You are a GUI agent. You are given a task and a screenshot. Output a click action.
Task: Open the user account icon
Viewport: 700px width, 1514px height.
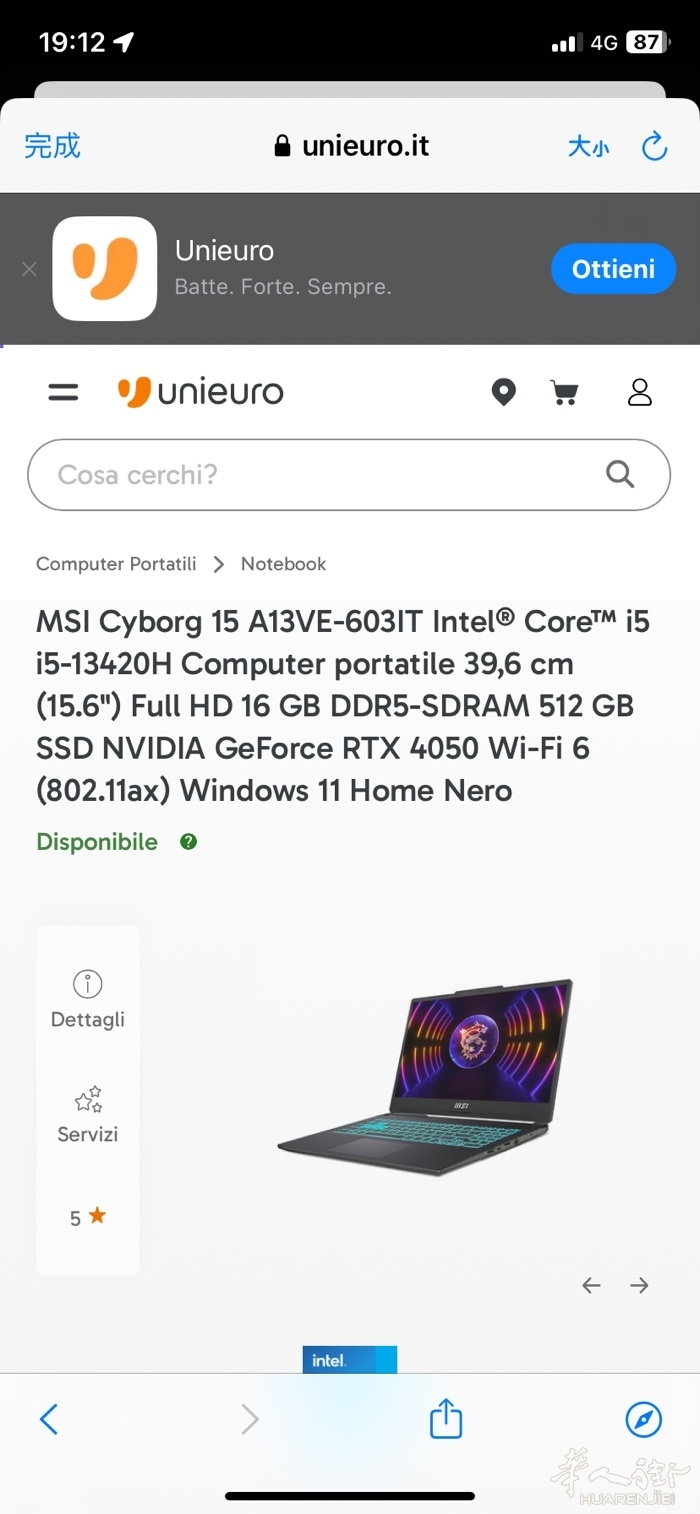pyautogui.click(x=639, y=392)
